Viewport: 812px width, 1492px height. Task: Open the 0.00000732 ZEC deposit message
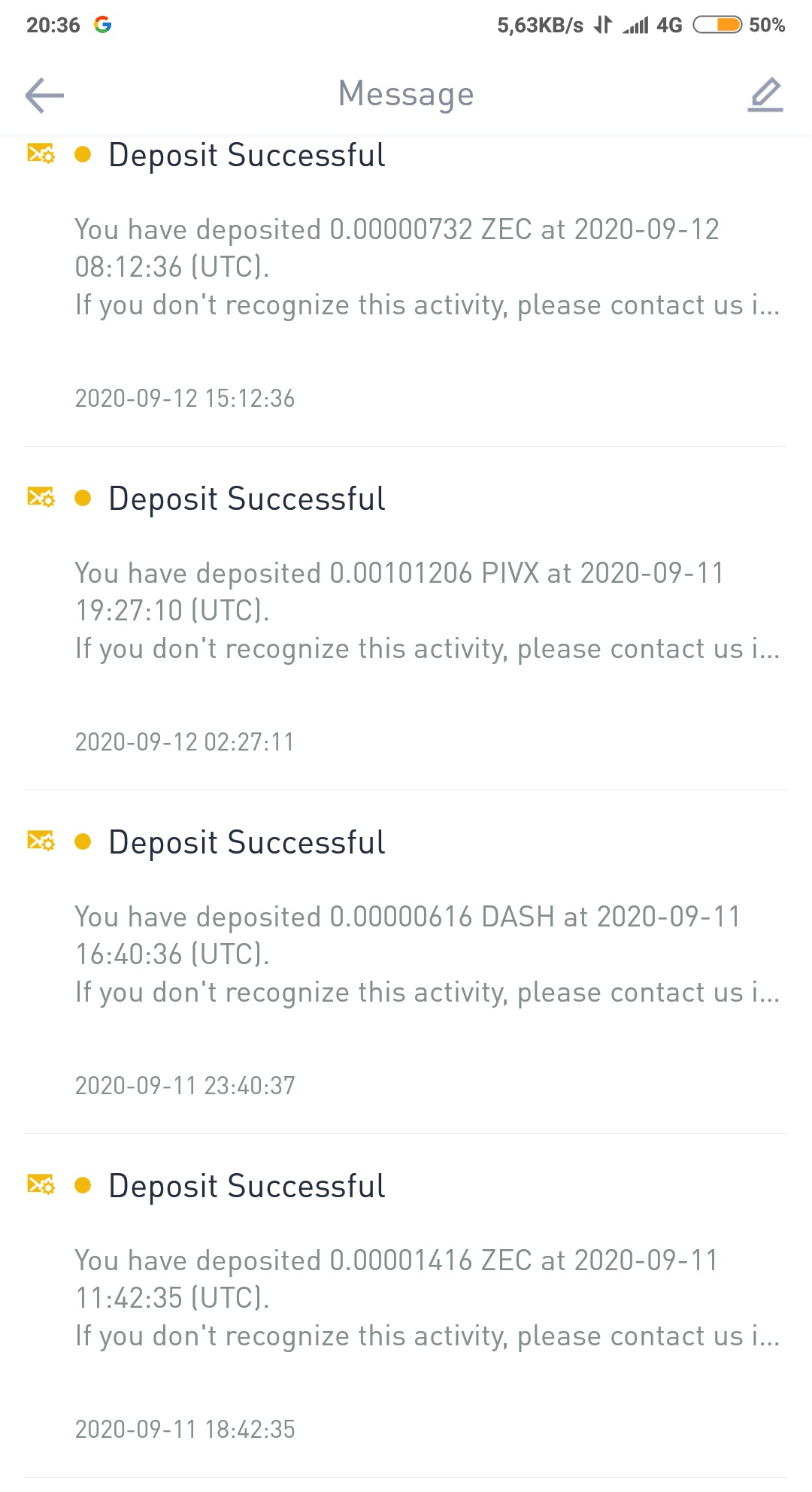(x=406, y=267)
